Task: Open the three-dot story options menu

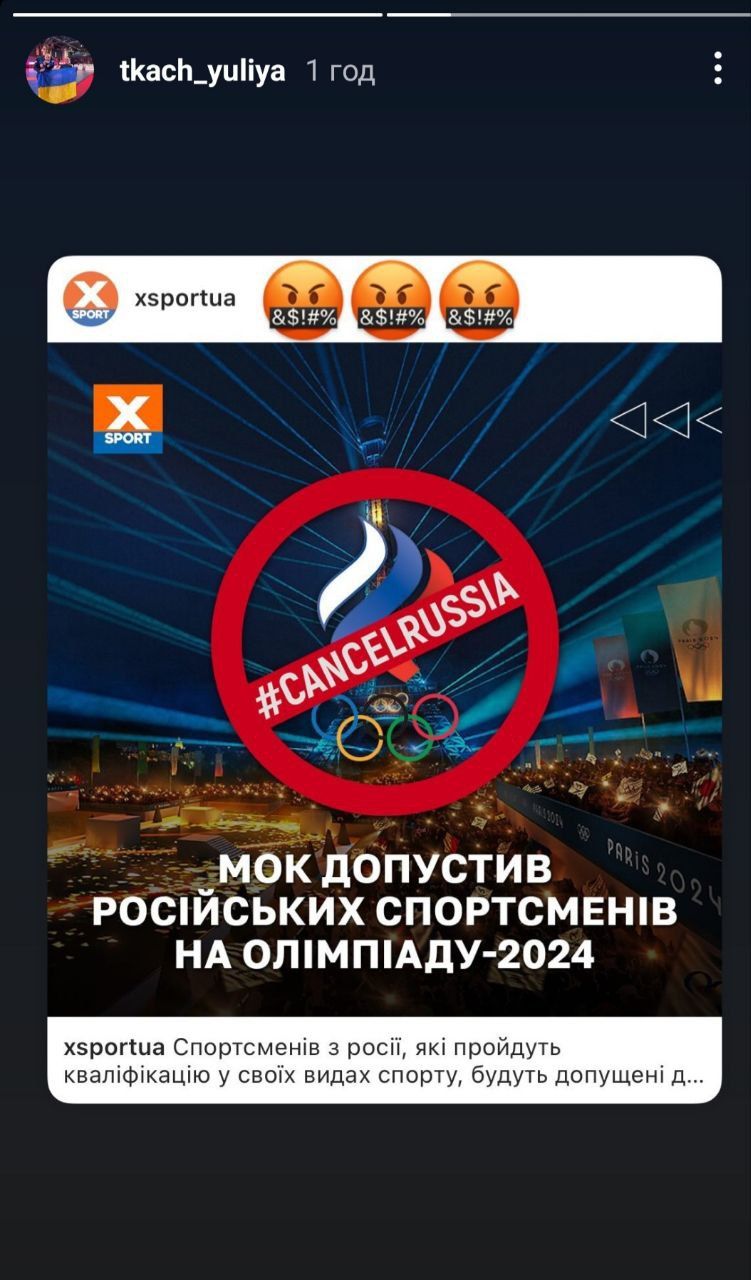Action: [x=717, y=68]
